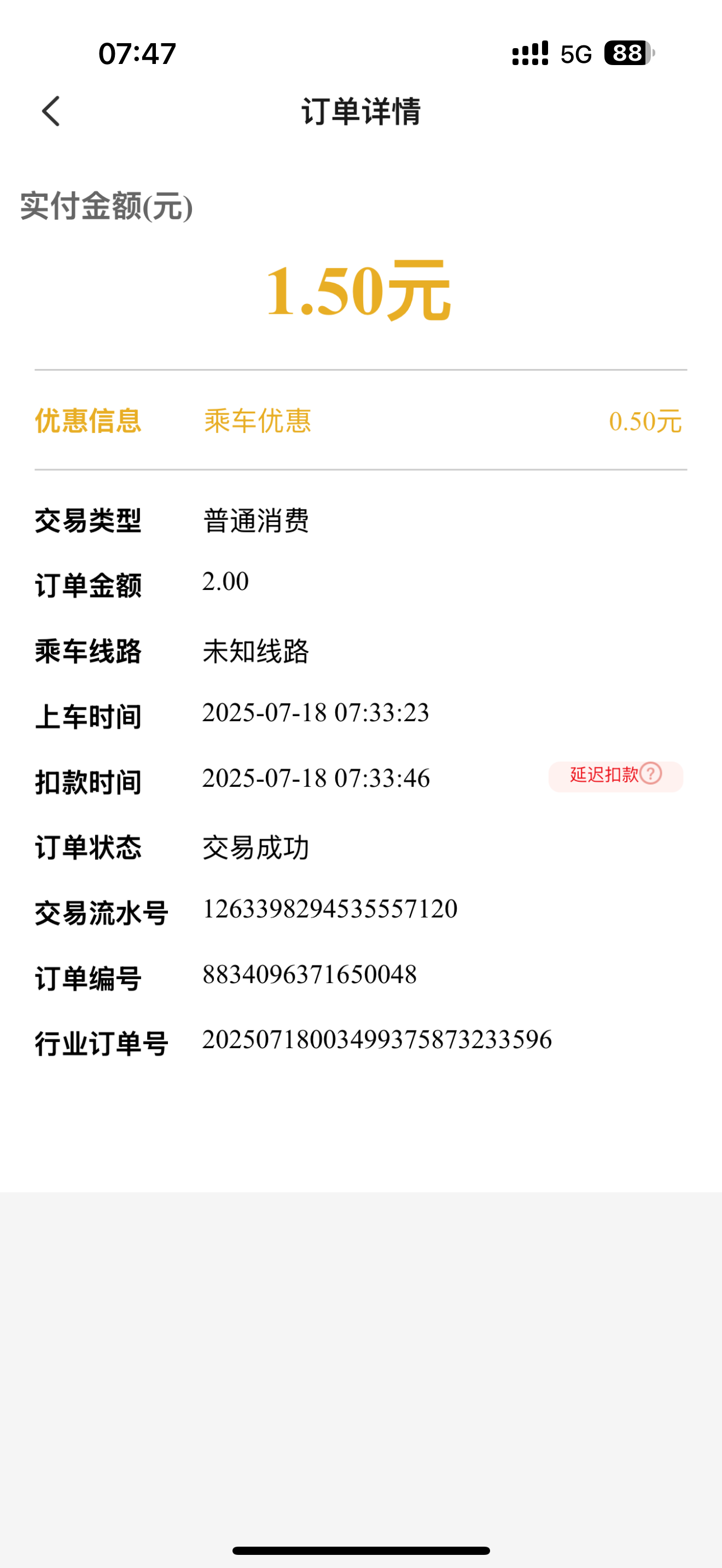Viewport: 722px width, 1568px height.
Task: Open the 延迟扣款 help explanation
Action: click(x=650, y=774)
